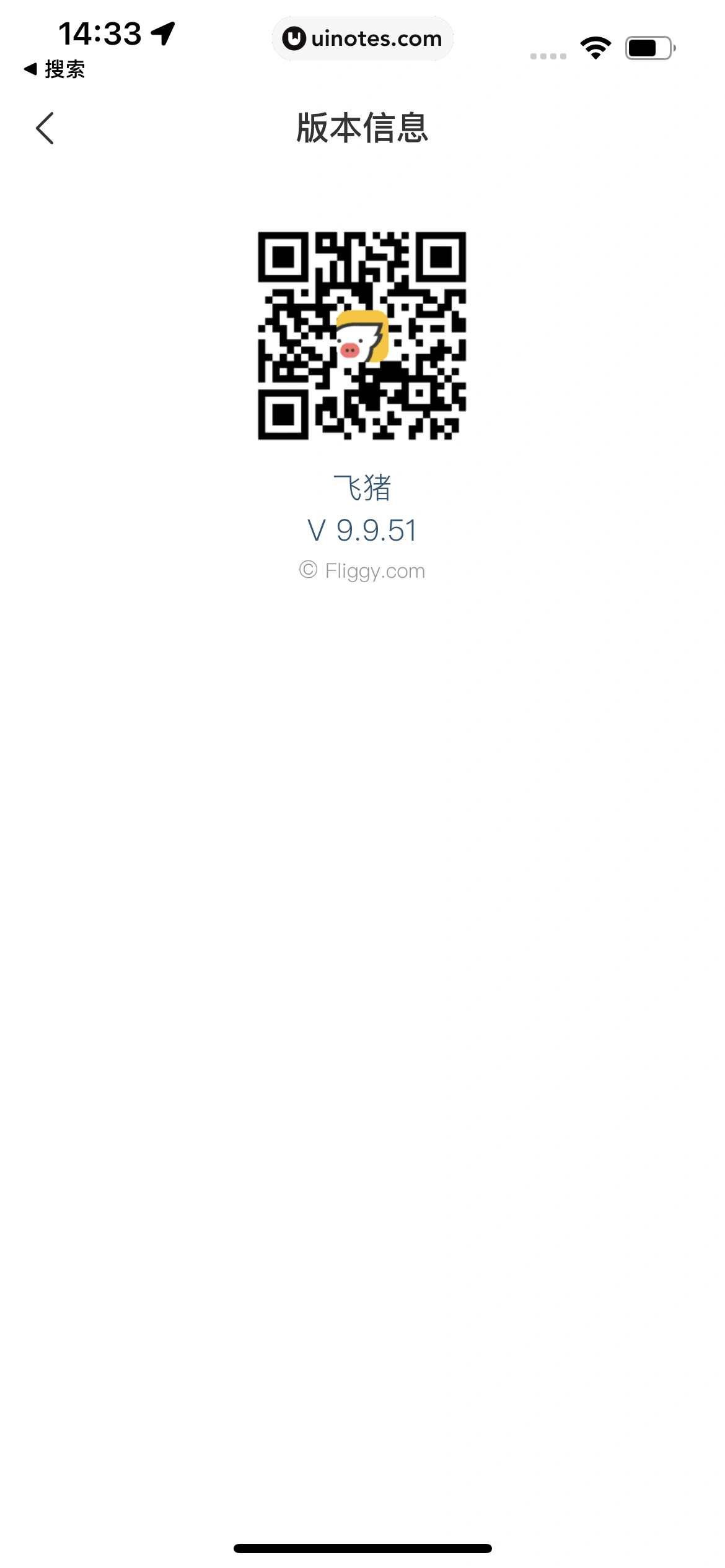Go back from the 版本信息 page

pos(45,128)
